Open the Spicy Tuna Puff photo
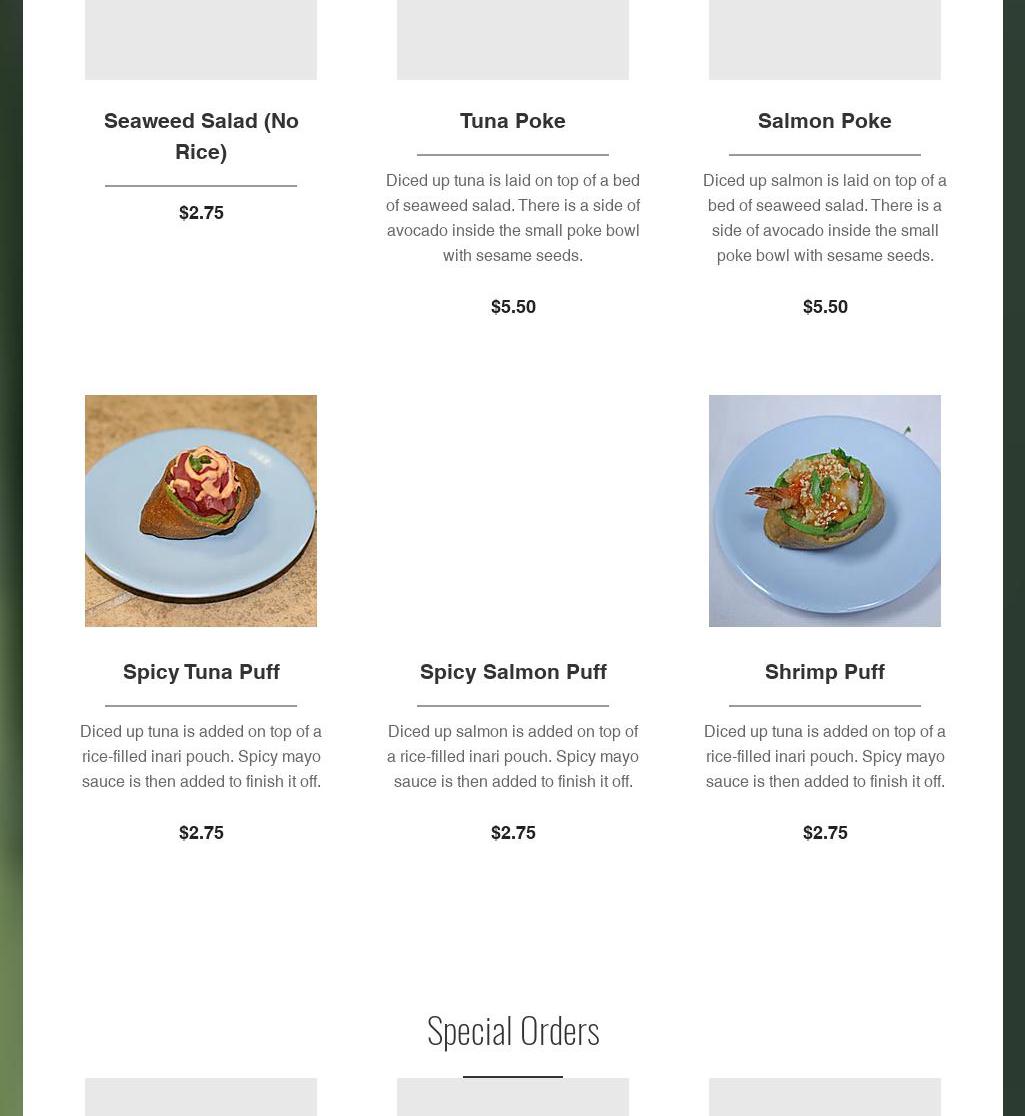Image resolution: width=1025 pixels, height=1116 pixels. coord(200,510)
